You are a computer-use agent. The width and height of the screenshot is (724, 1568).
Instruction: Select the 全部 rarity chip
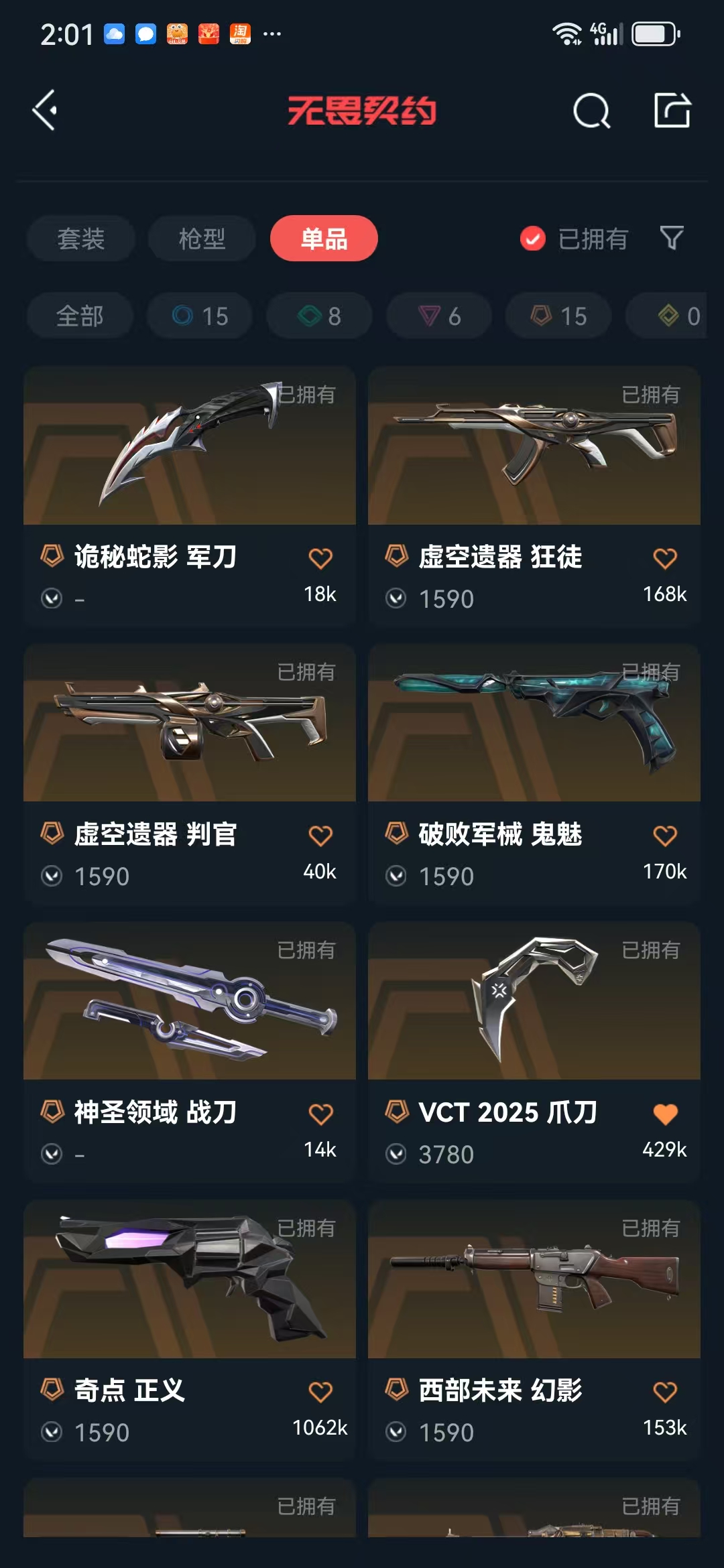click(x=80, y=316)
